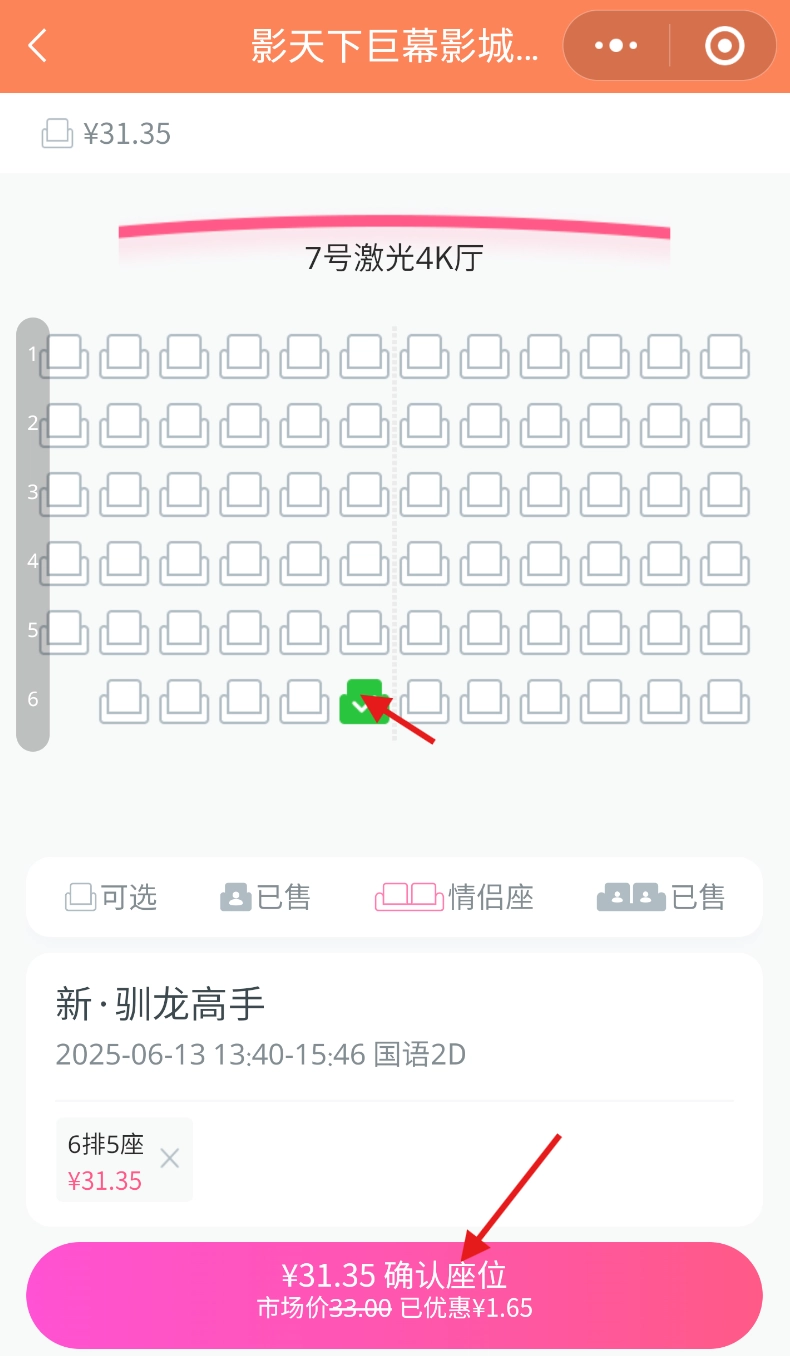
Task: Select the first seat in row 1
Action: [65, 355]
